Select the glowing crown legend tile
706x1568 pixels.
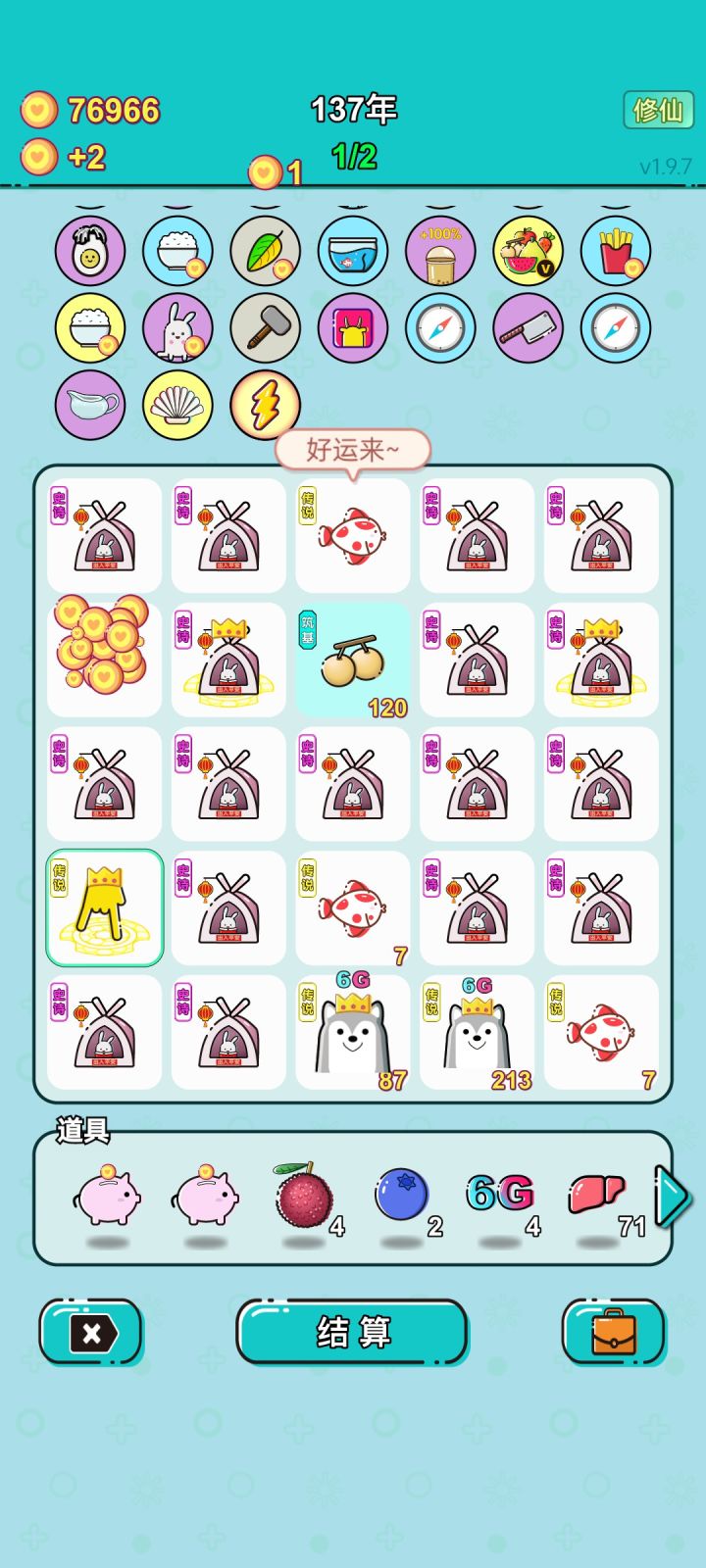tap(104, 907)
